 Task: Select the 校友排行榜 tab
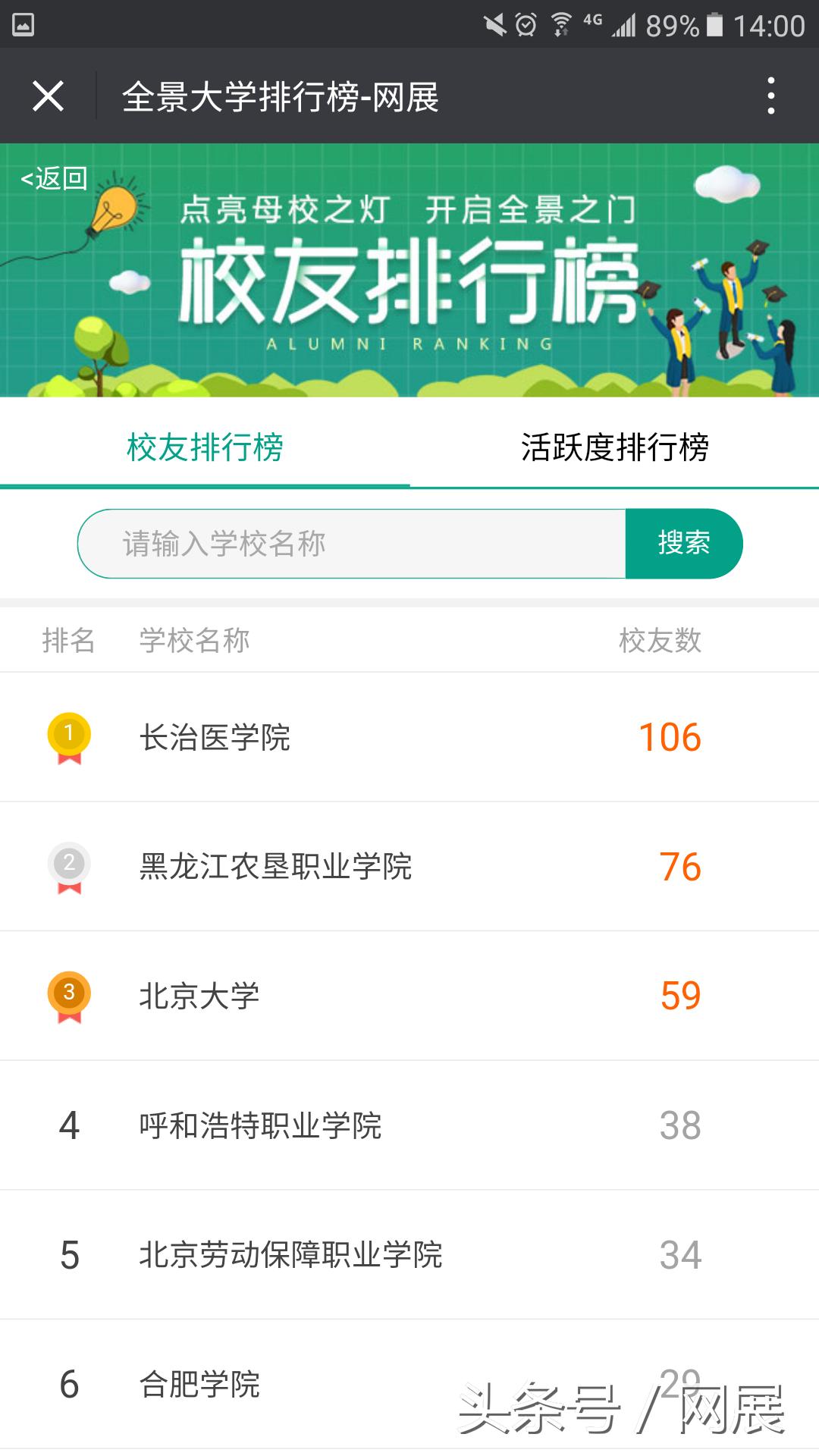[205, 446]
